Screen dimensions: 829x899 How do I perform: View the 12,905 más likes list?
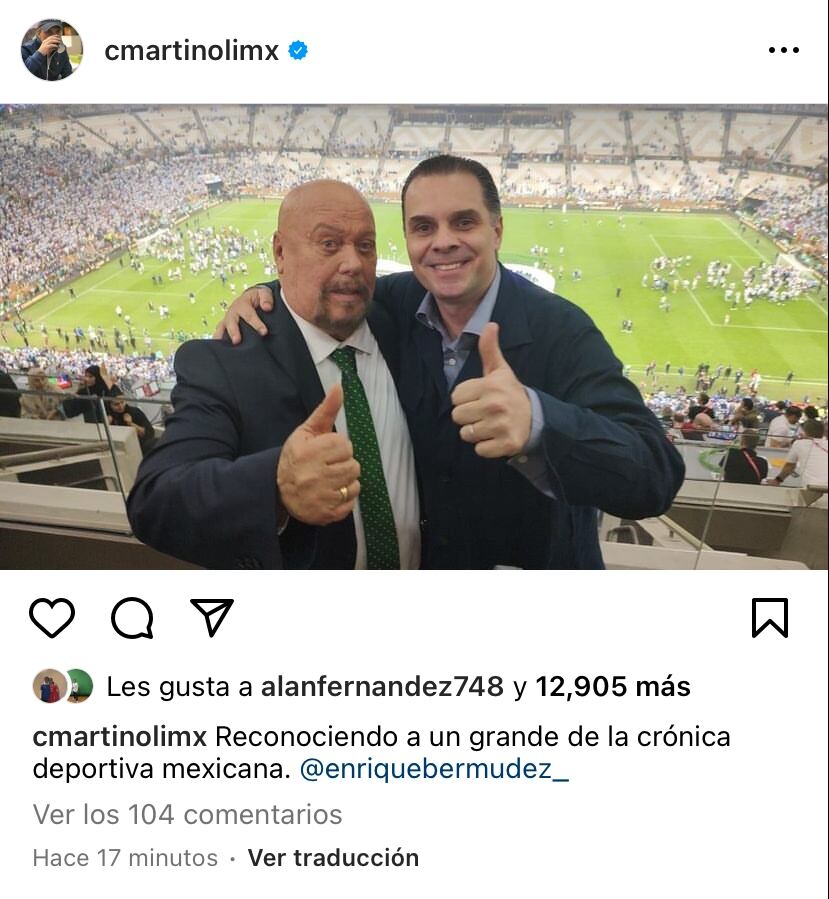point(613,687)
